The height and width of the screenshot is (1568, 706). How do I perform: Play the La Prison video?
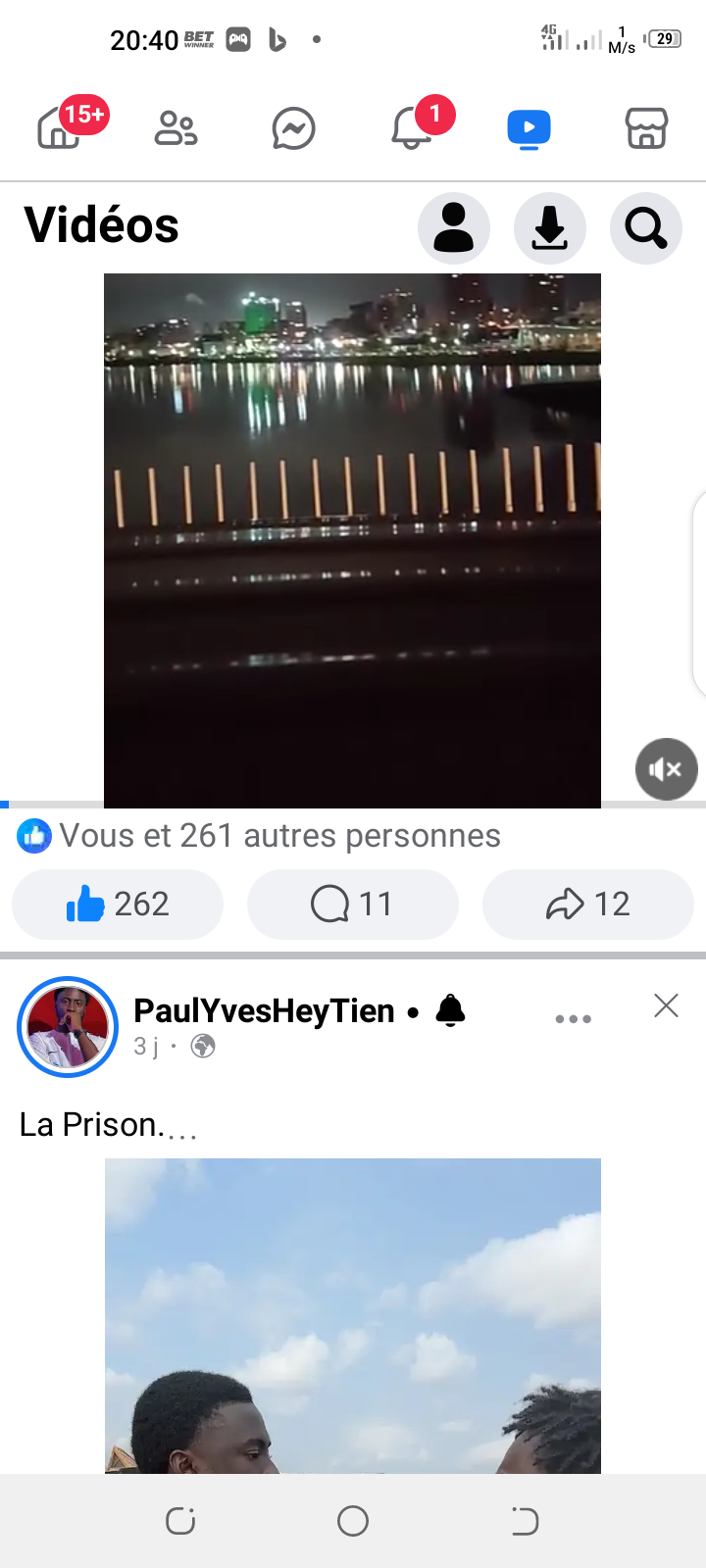[x=353, y=1315]
